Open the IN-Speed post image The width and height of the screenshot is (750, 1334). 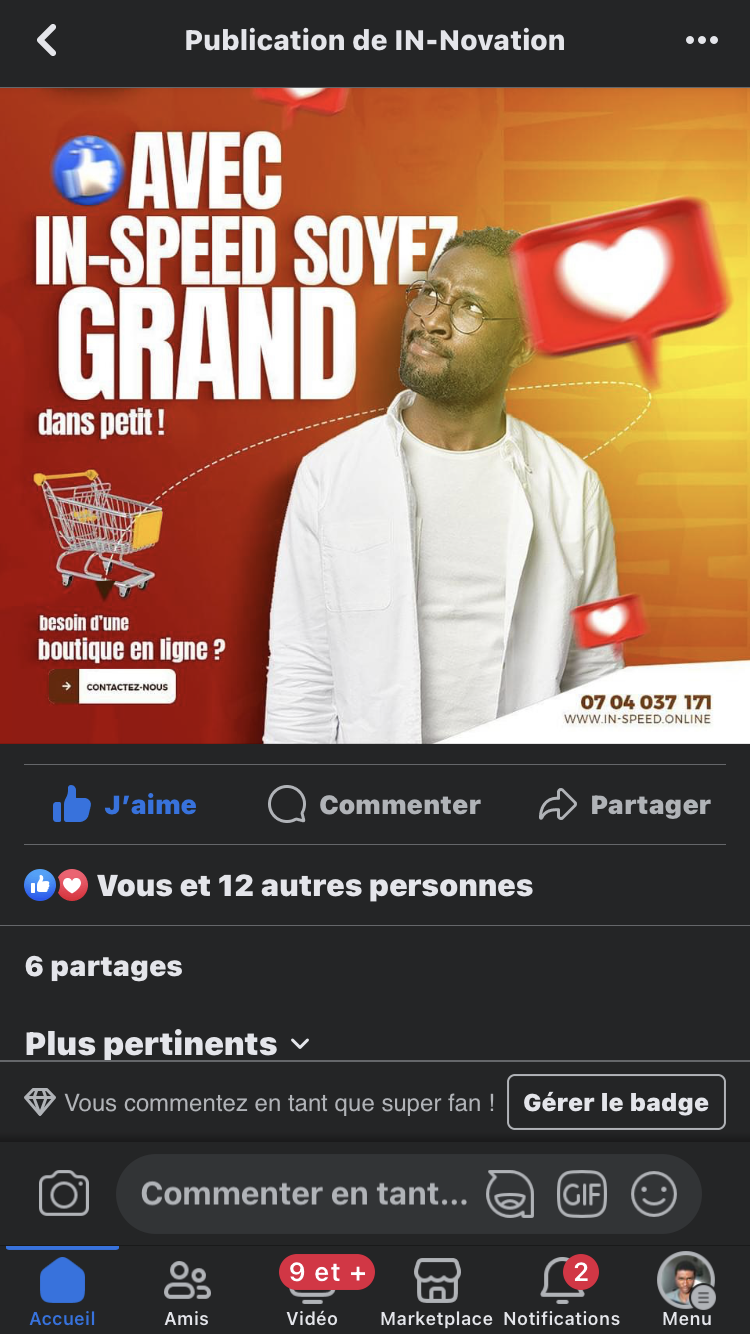pyautogui.click(x=375, y=415)
